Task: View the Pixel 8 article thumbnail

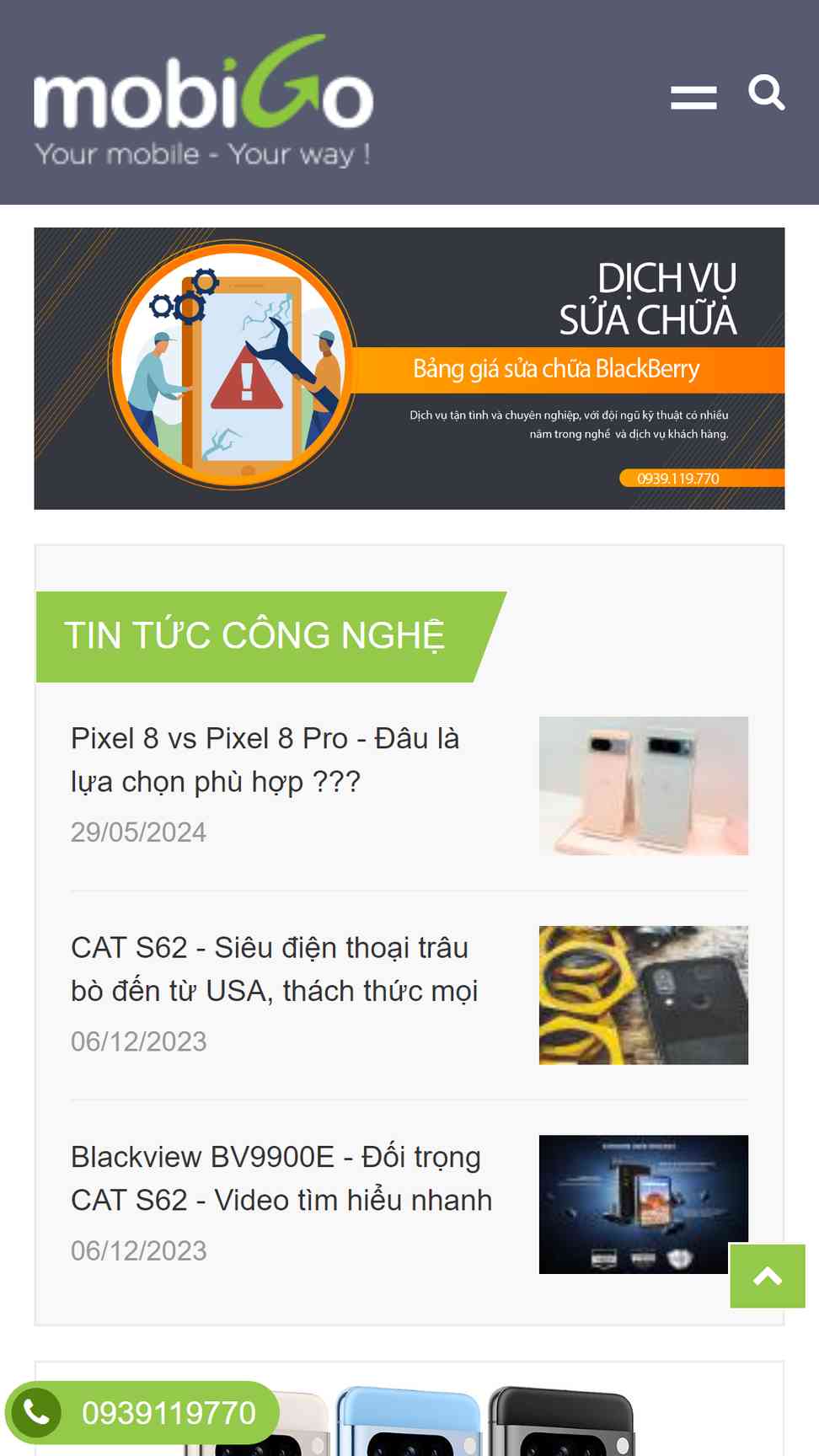Action: tap(644, 786)
